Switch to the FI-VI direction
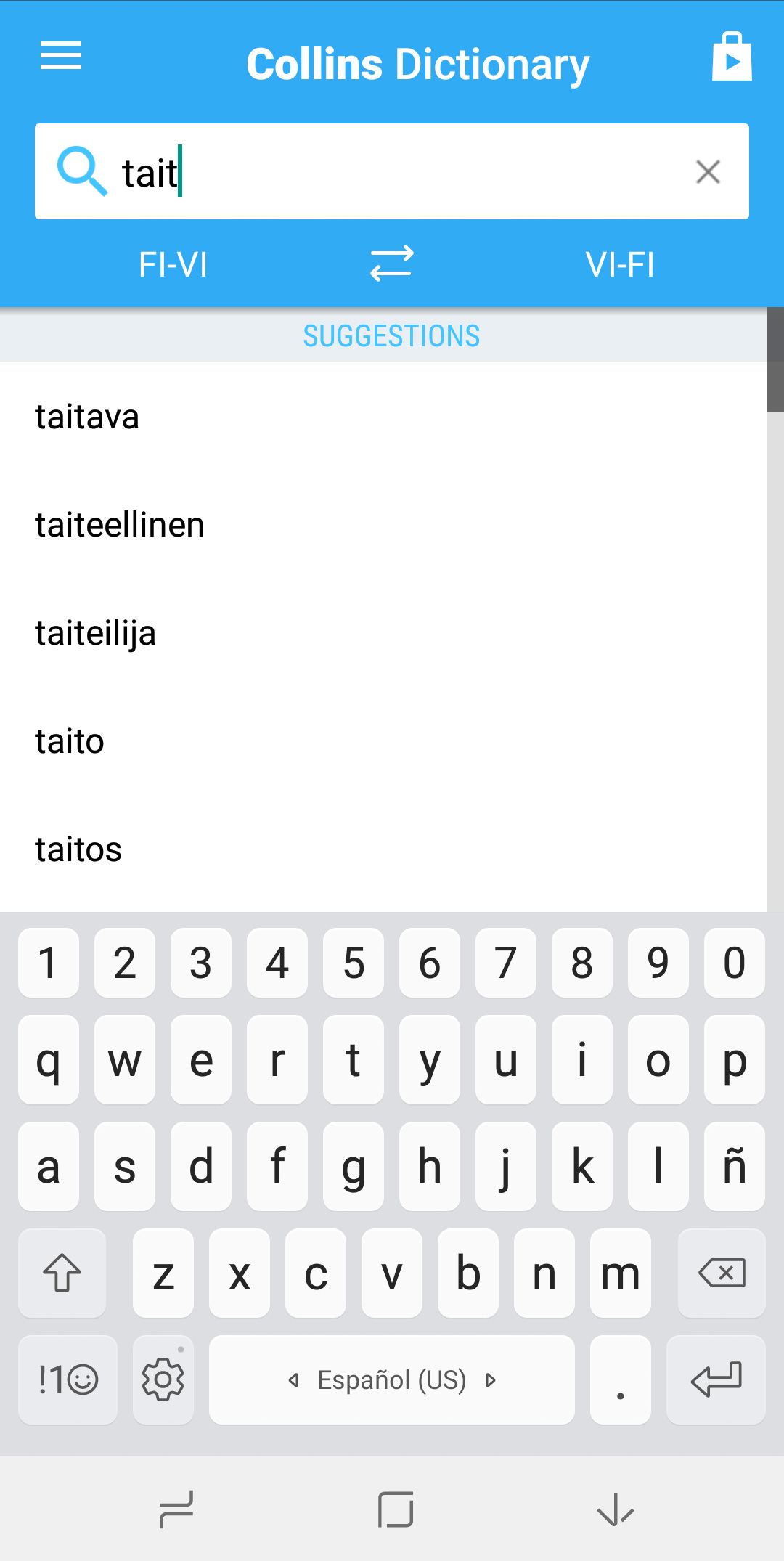This screenshot has height=1561, width=784. coord(173,264)
